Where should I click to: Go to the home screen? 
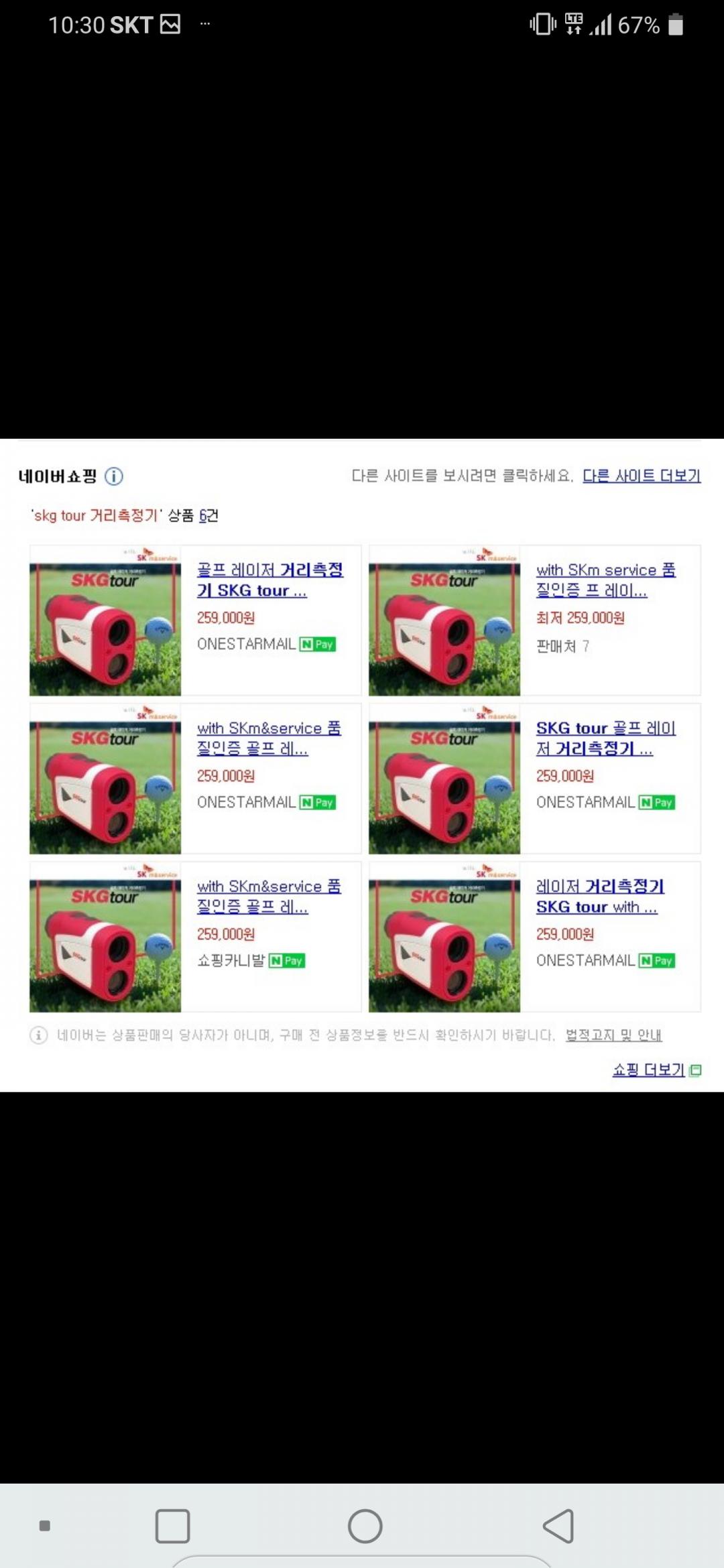click(365, 1526)
